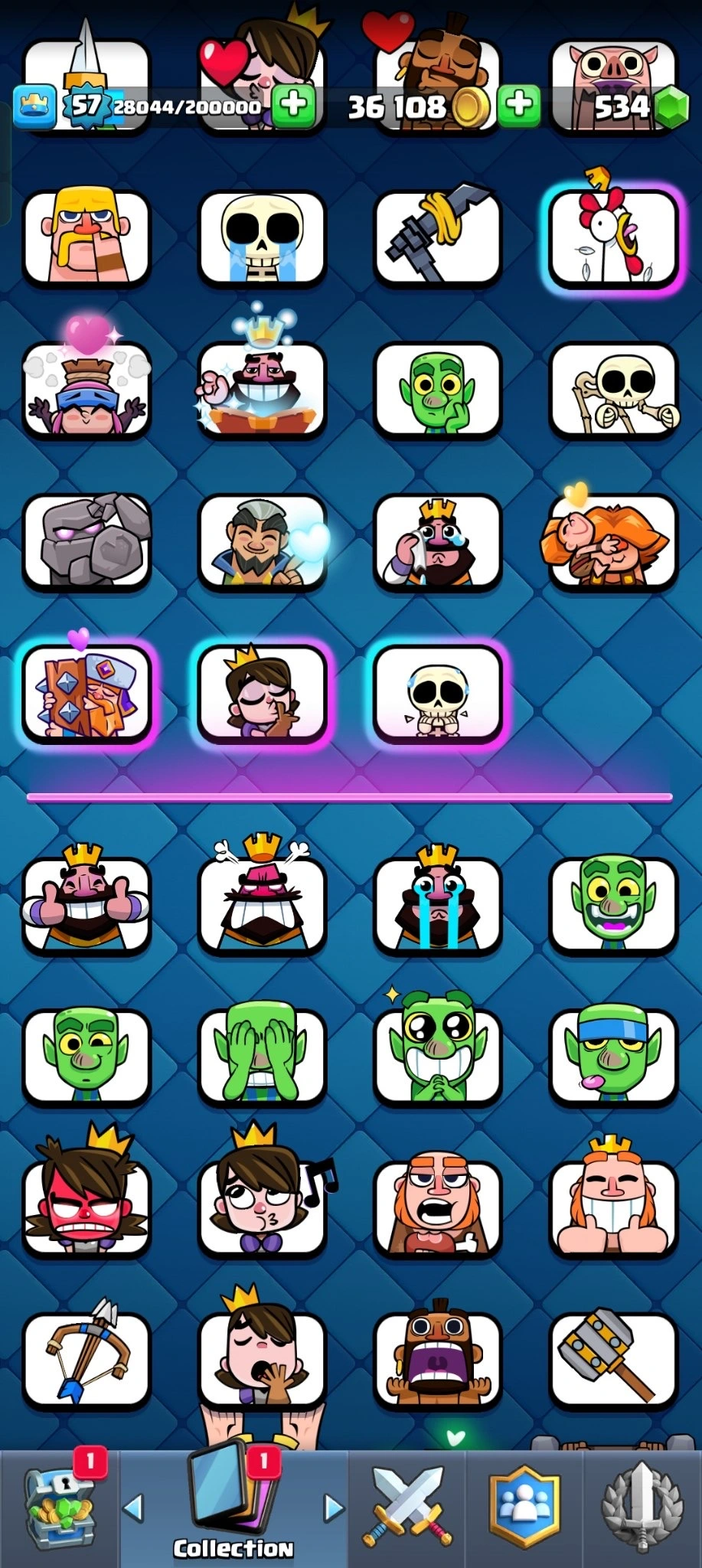This screenshot has height=1568, width=702.
Task: Go to the previous collection page arrow
Action: (133, 1508)
